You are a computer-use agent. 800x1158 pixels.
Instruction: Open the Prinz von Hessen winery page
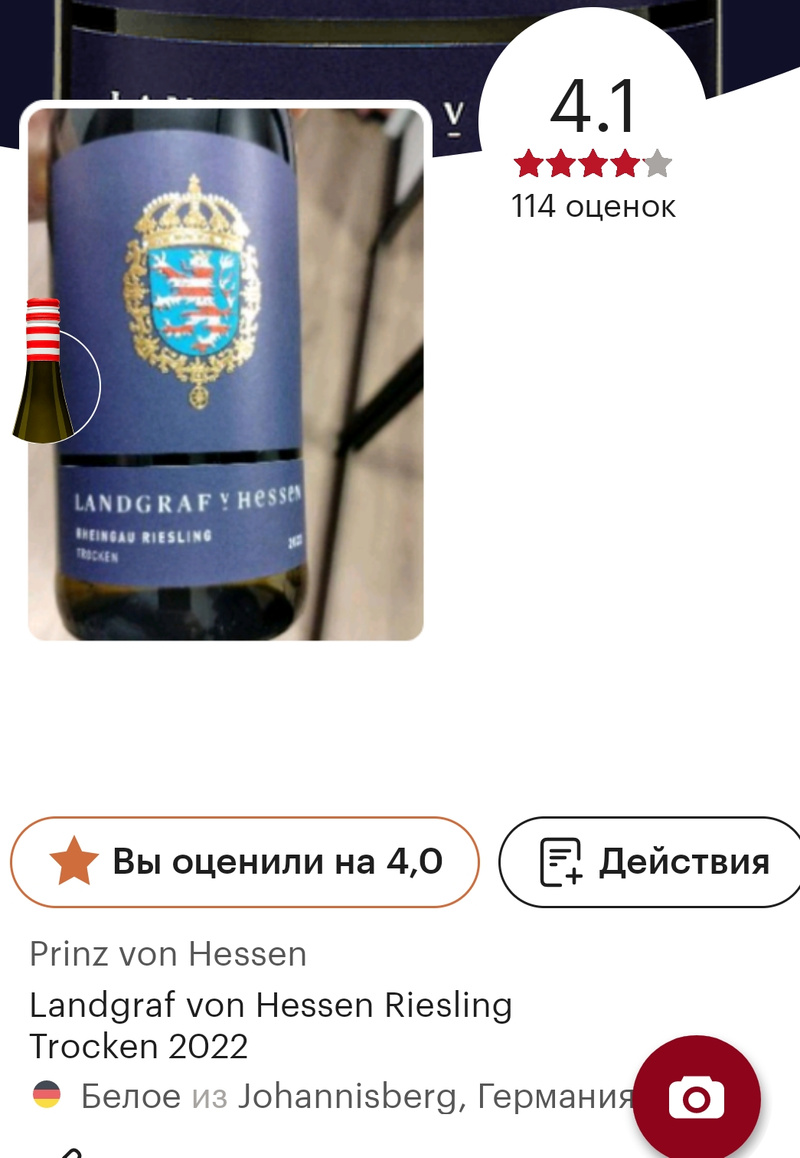[168, 954]
